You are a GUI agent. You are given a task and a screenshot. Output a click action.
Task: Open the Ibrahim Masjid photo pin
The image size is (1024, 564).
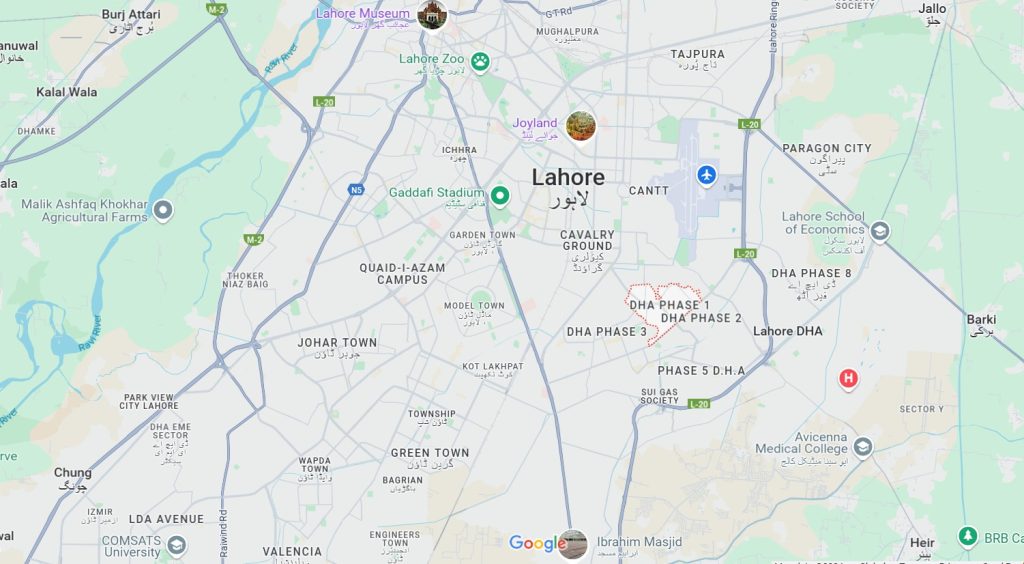[x=573, y=544]
